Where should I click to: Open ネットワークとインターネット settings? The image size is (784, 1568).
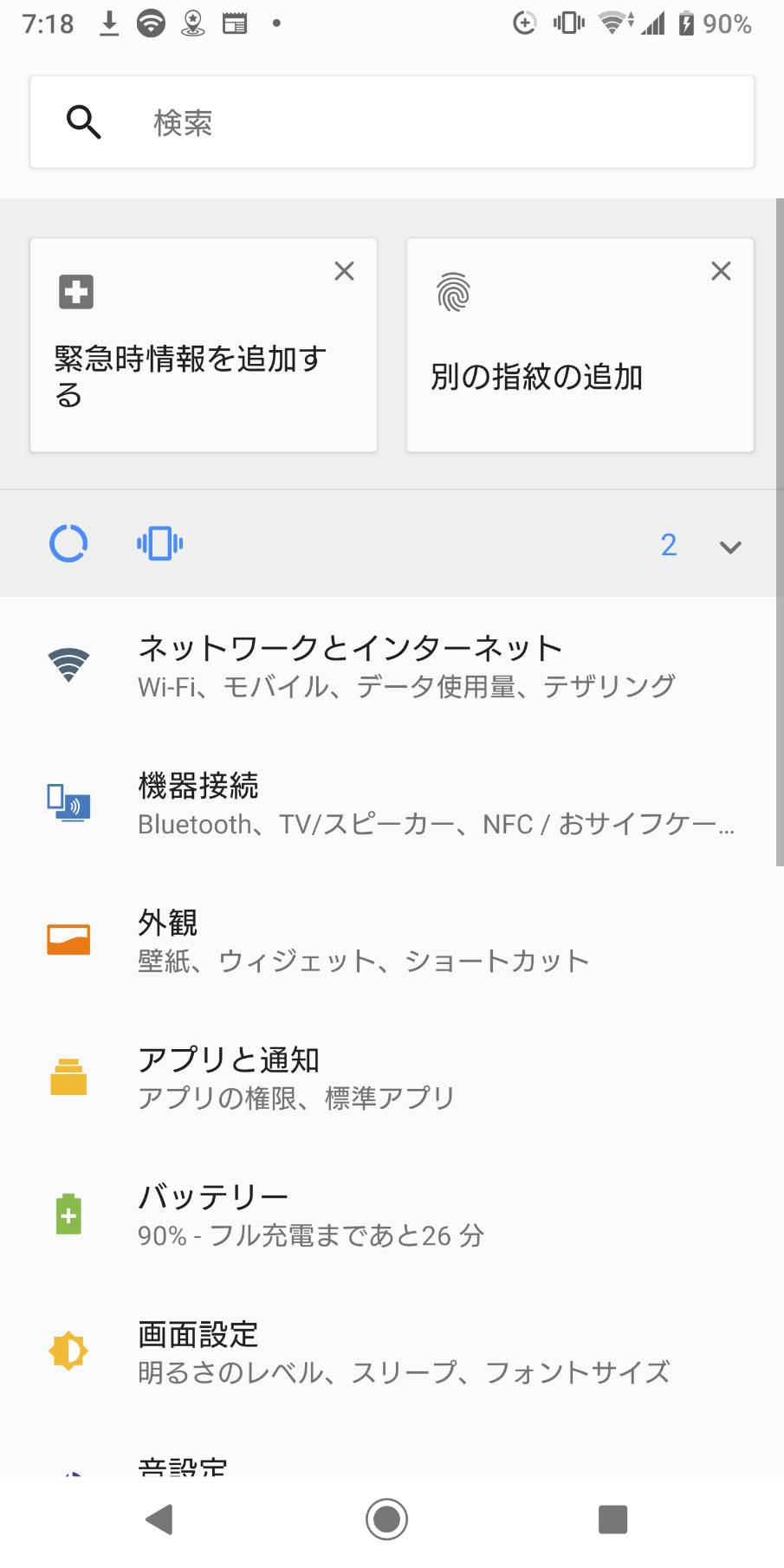[392, 665]
